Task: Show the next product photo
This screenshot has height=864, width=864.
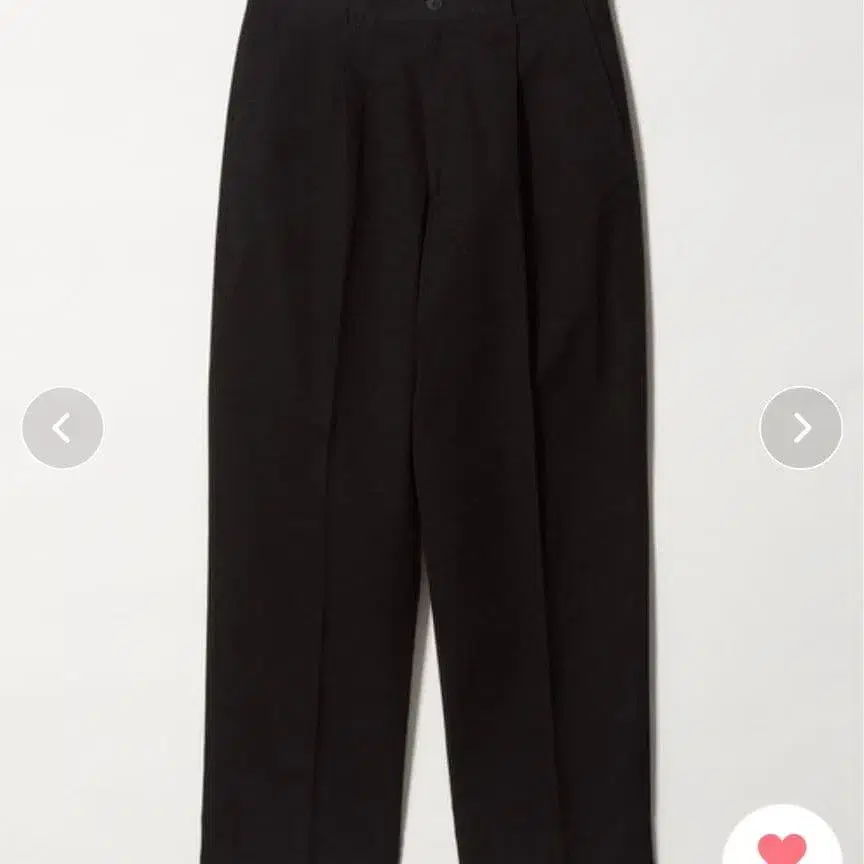Action: coord(801,428)
